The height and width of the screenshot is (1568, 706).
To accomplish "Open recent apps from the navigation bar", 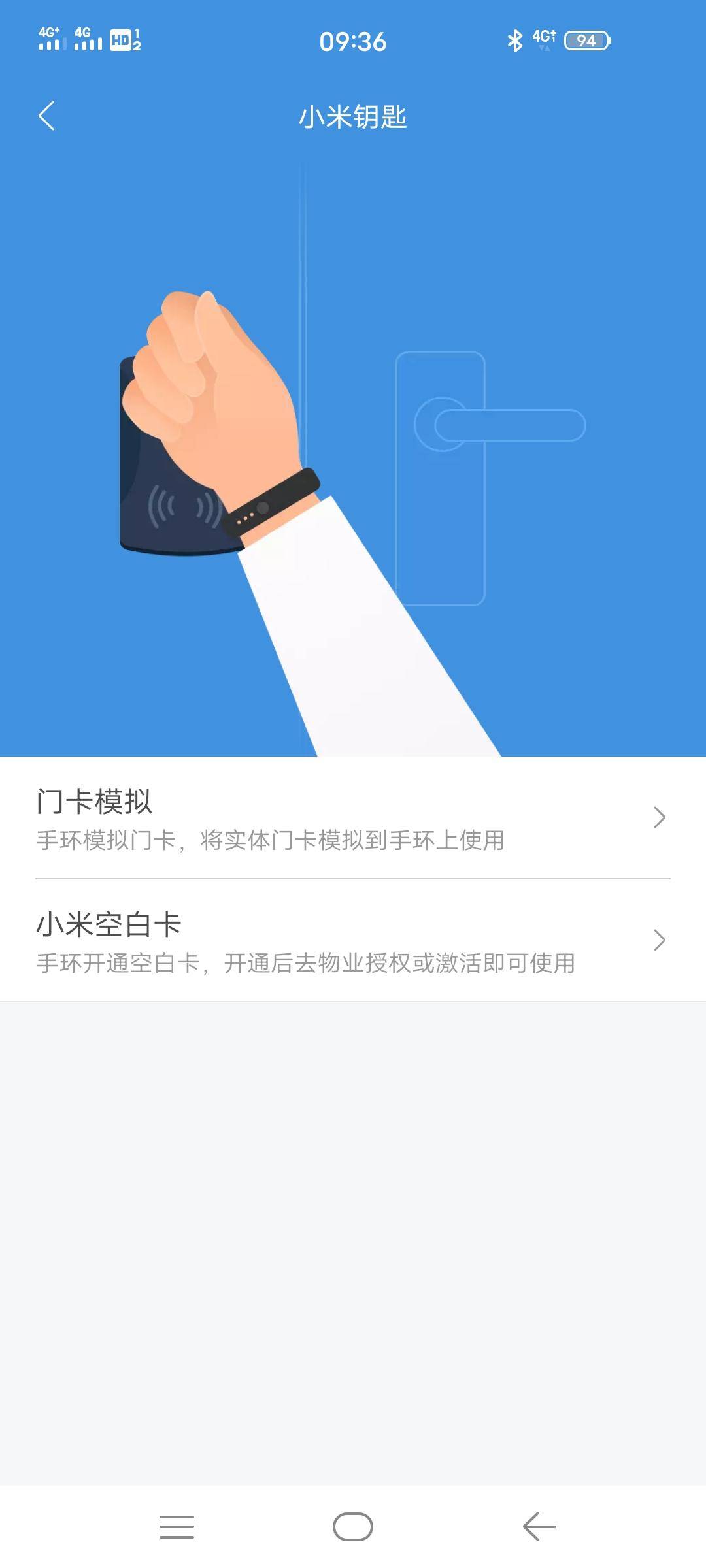I will (x=176, y=1527).
